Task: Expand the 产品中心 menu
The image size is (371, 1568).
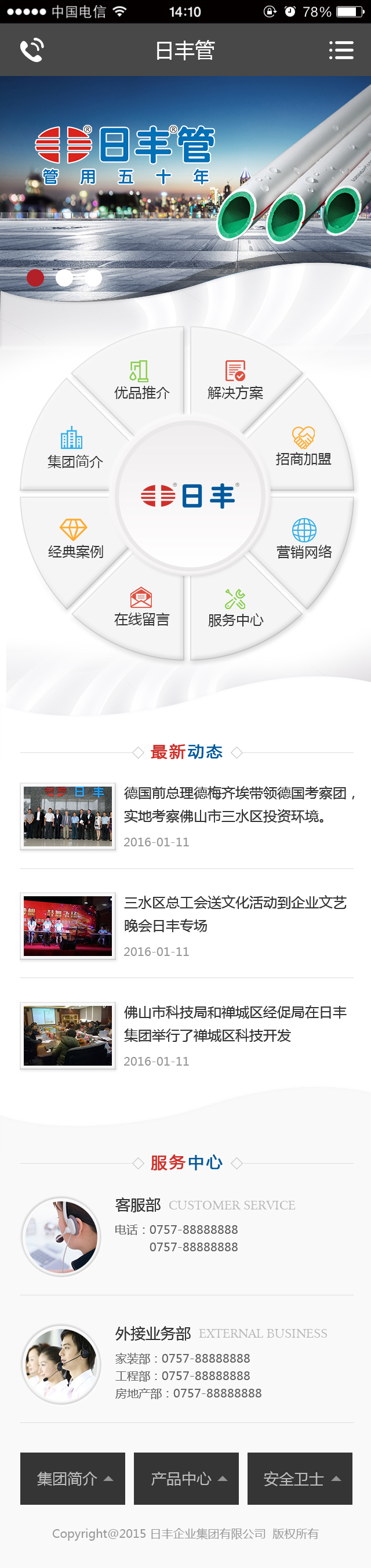Action: click(186, 1478)
